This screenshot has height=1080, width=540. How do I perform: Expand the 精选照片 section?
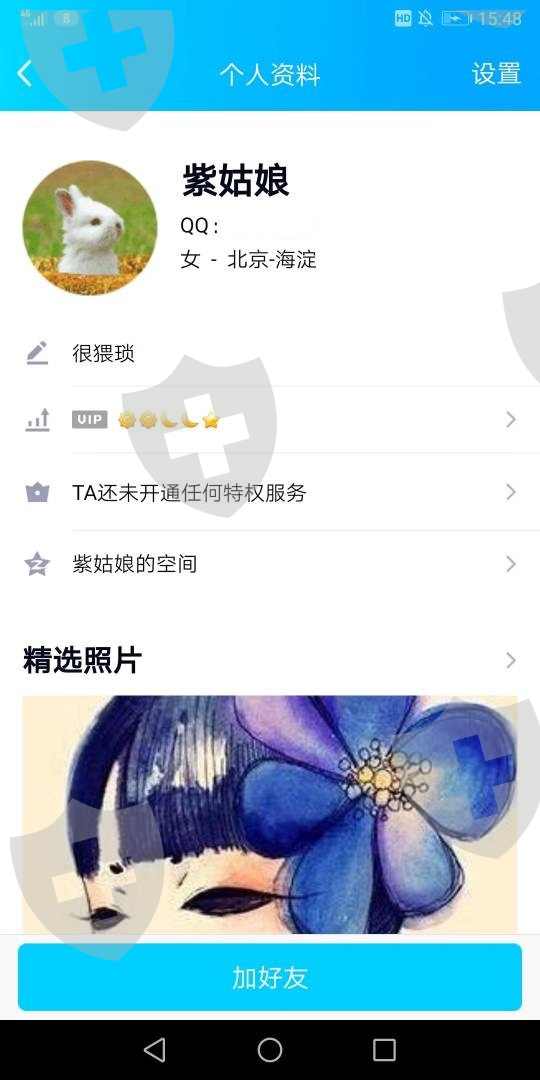point(270,661)
